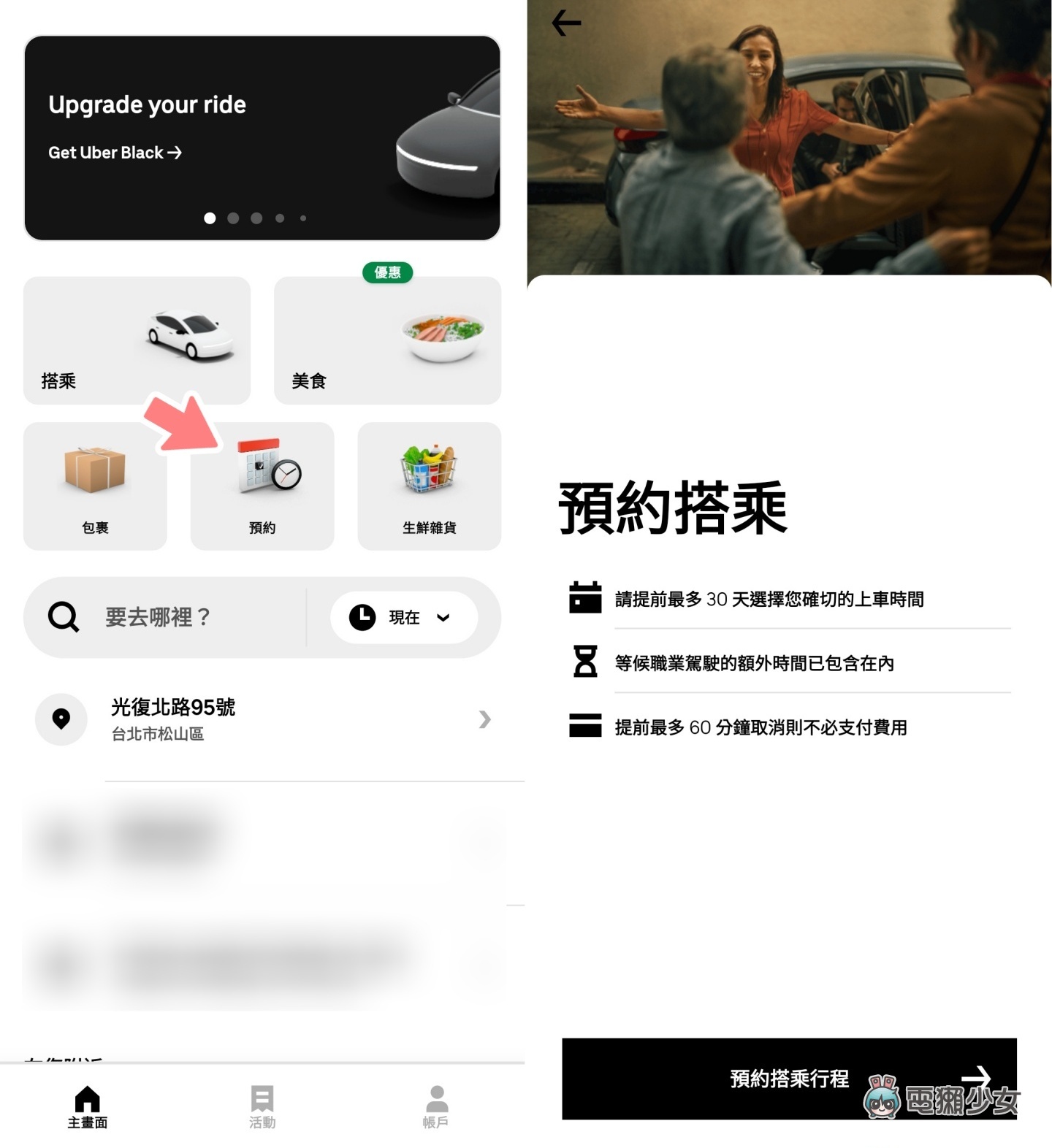Switch to the 活動 tab
1052x1148 pixels.
coord(262,1106)
